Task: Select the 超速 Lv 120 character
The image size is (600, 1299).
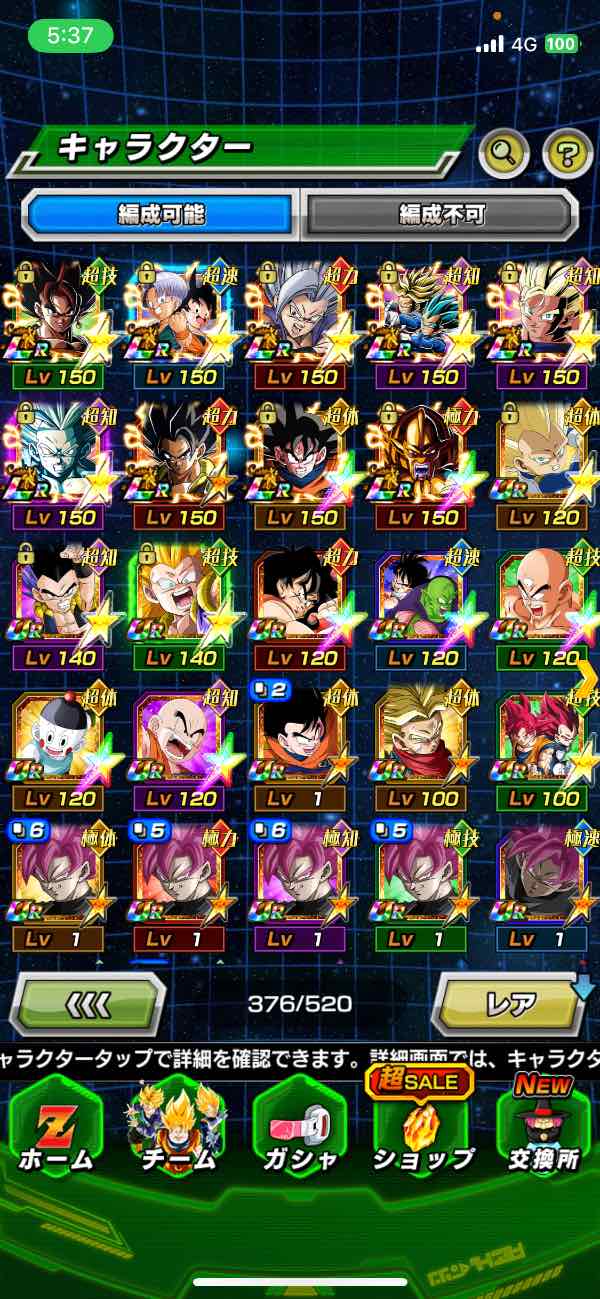Action: click(x=421, y=602)
